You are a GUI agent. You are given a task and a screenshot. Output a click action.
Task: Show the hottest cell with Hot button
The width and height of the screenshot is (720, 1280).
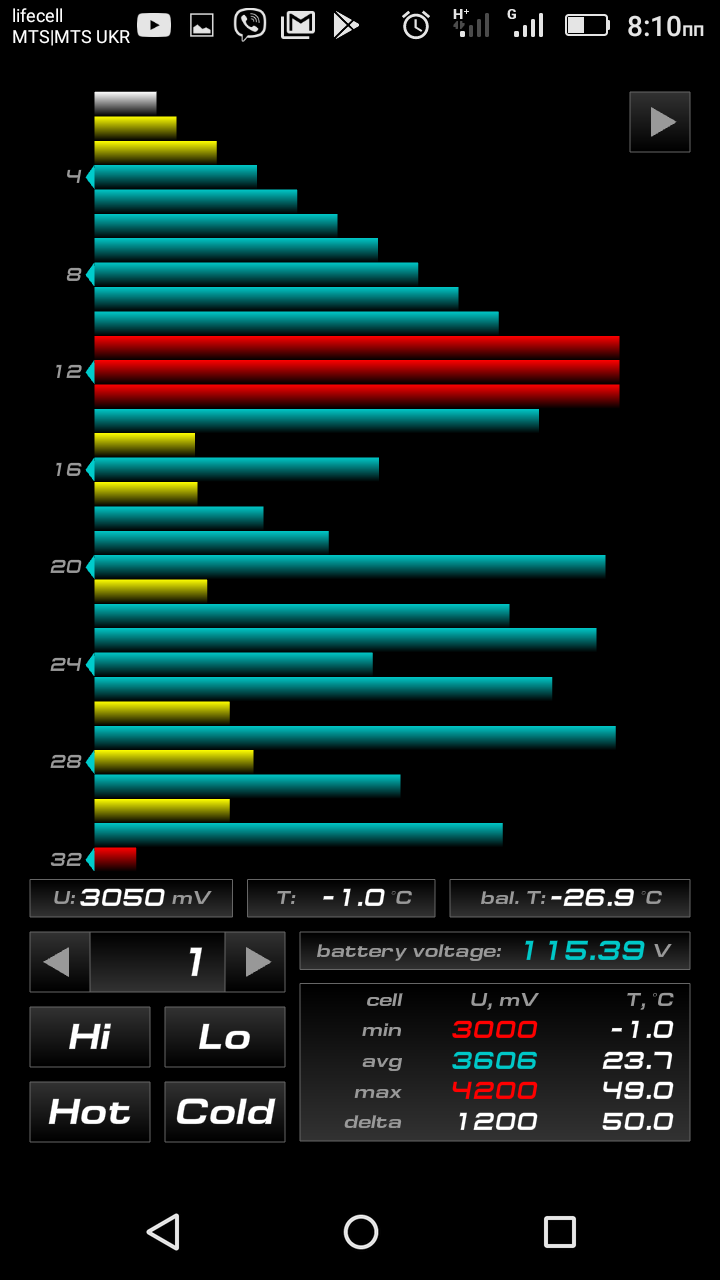pyautogui.click(x=90, y=1112)
